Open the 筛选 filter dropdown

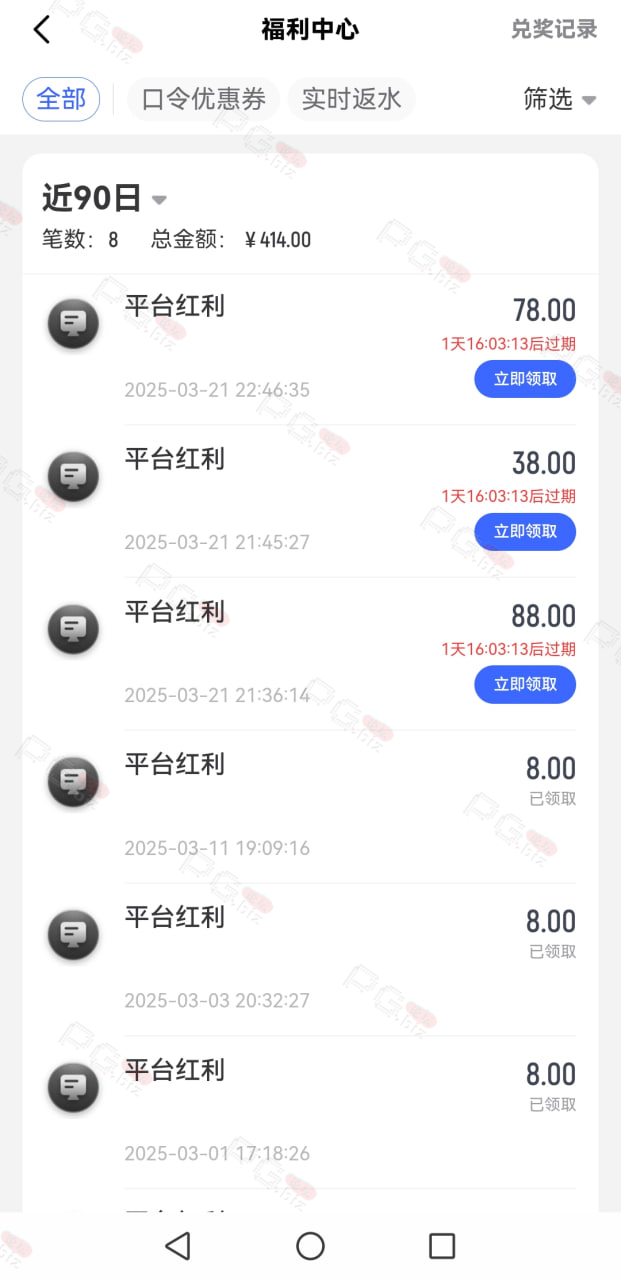click(x=560, y=99)
